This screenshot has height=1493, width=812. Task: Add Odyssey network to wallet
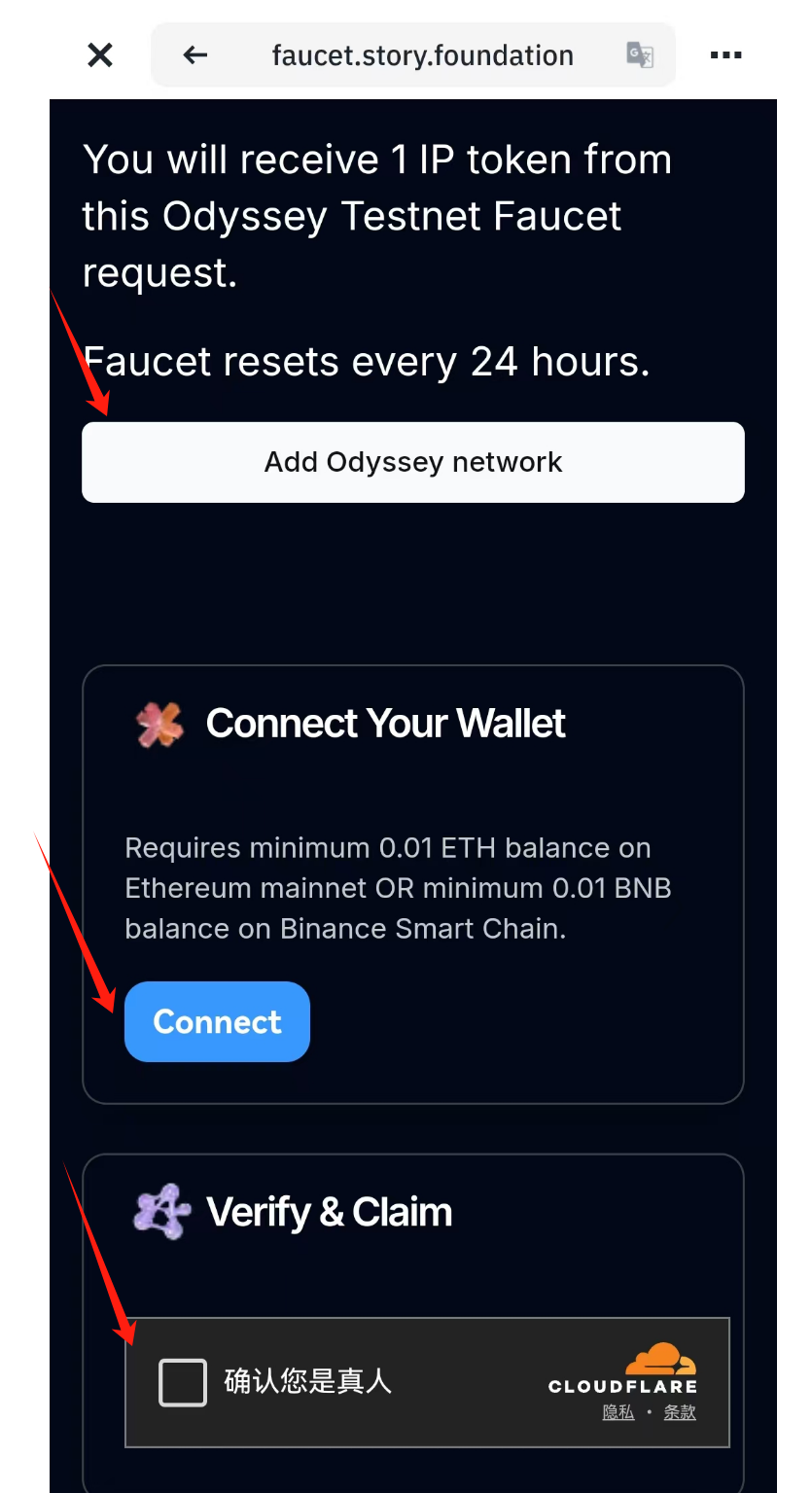[x=413, y=462]
